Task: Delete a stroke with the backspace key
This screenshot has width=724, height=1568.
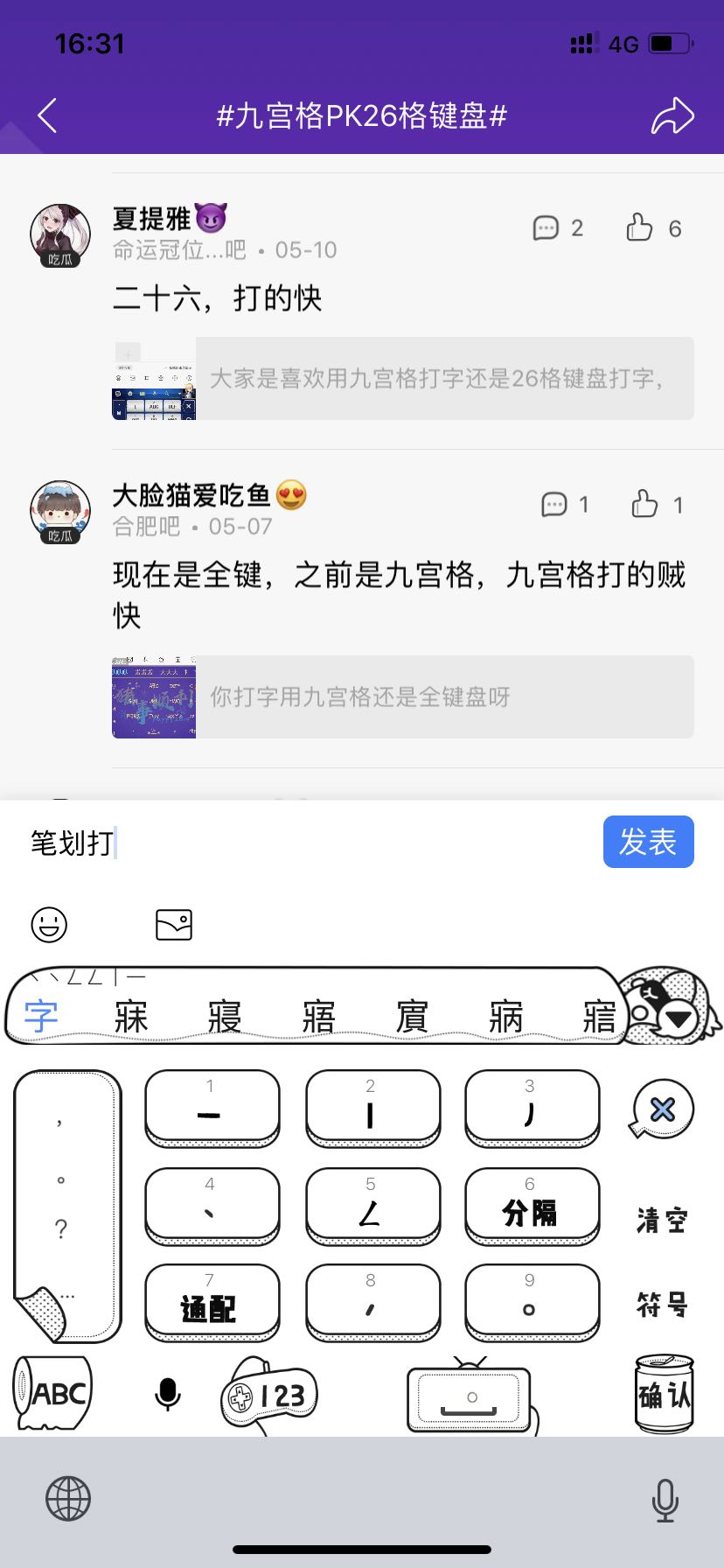Action: 663,1110
